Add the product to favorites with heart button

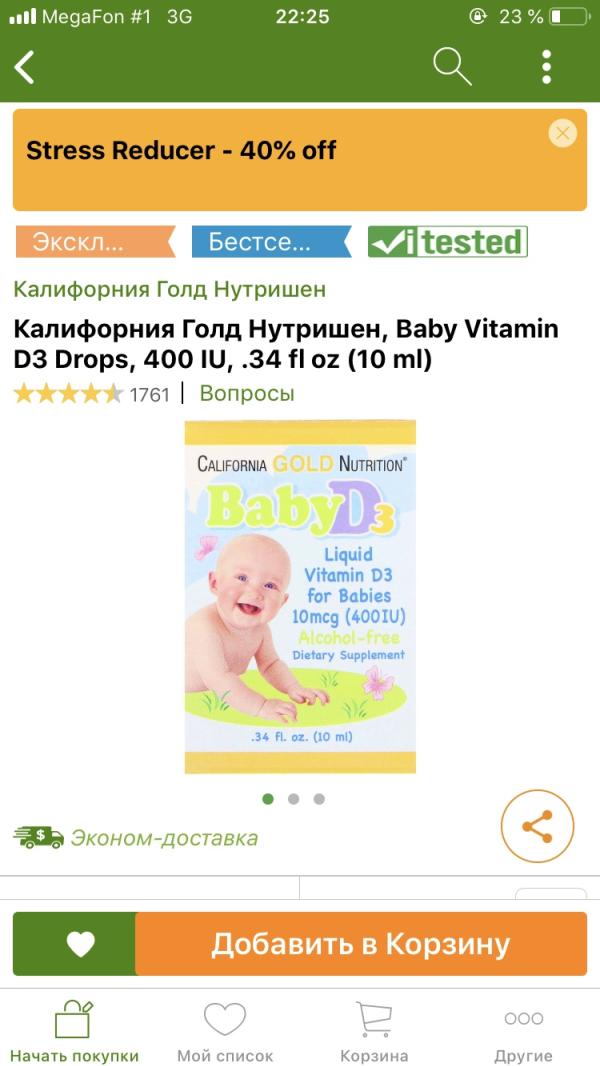tap(81, 944)
